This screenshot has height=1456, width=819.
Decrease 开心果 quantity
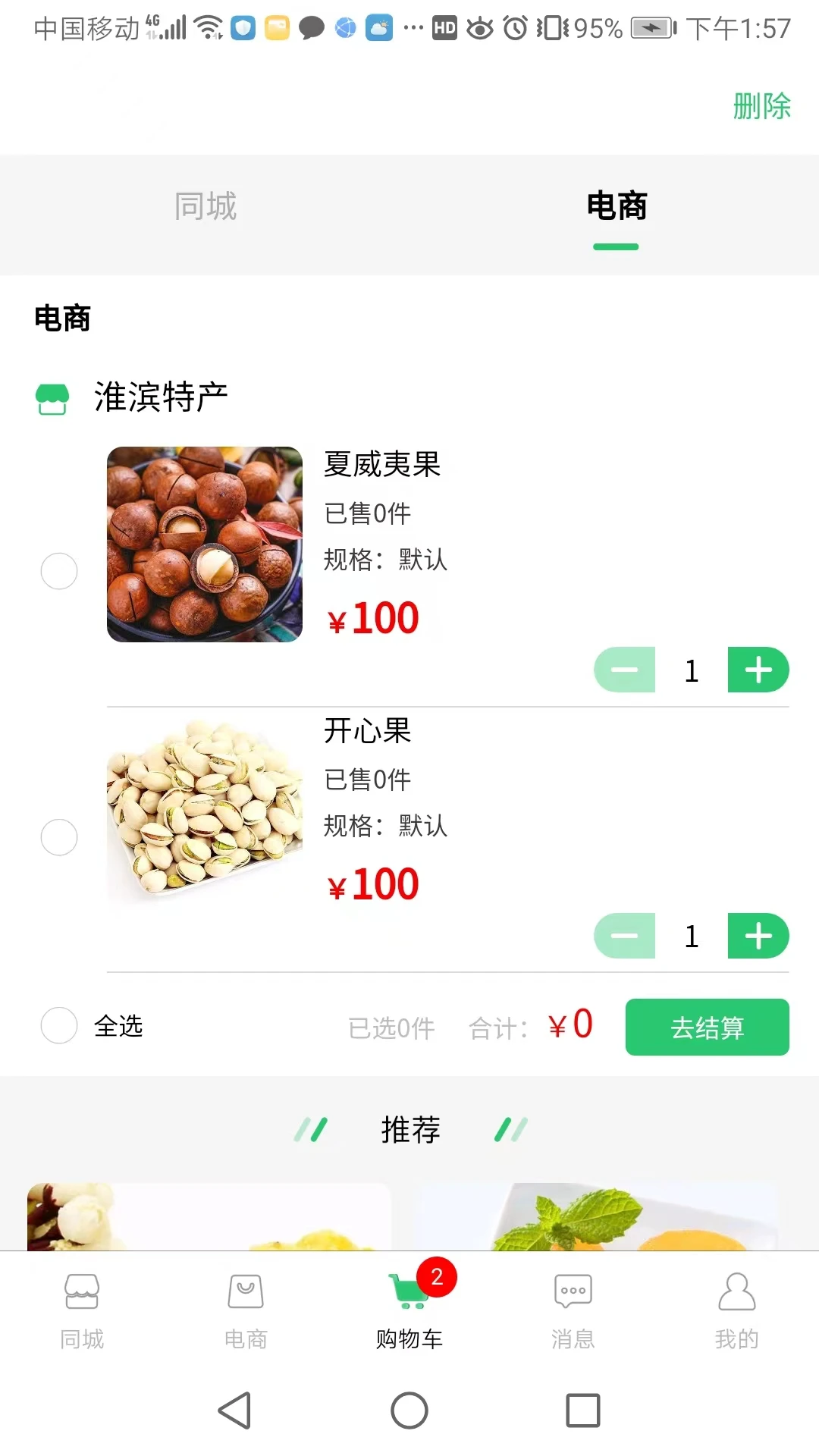pyautogui.click(x=624, y=937)
